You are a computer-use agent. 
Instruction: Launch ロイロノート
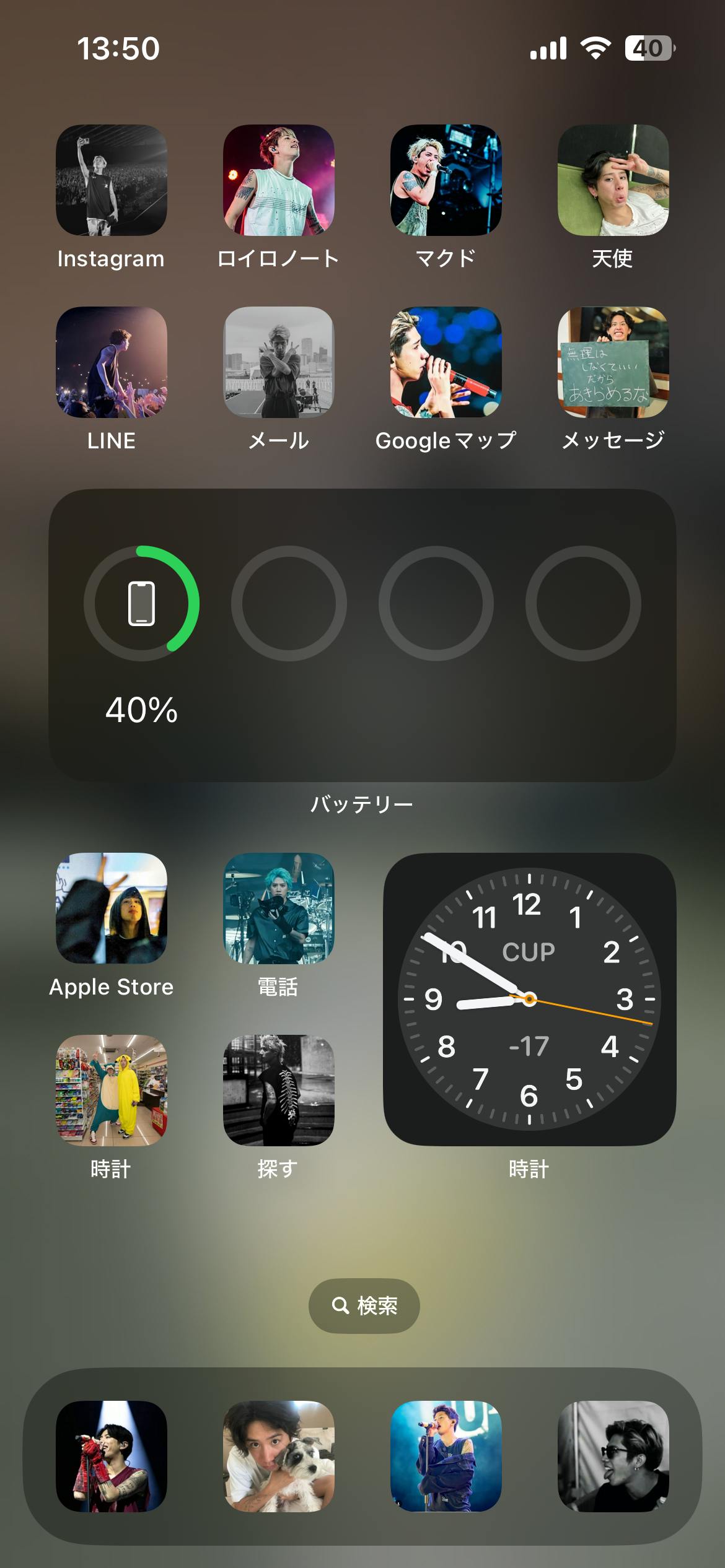(x=279, y=180)
